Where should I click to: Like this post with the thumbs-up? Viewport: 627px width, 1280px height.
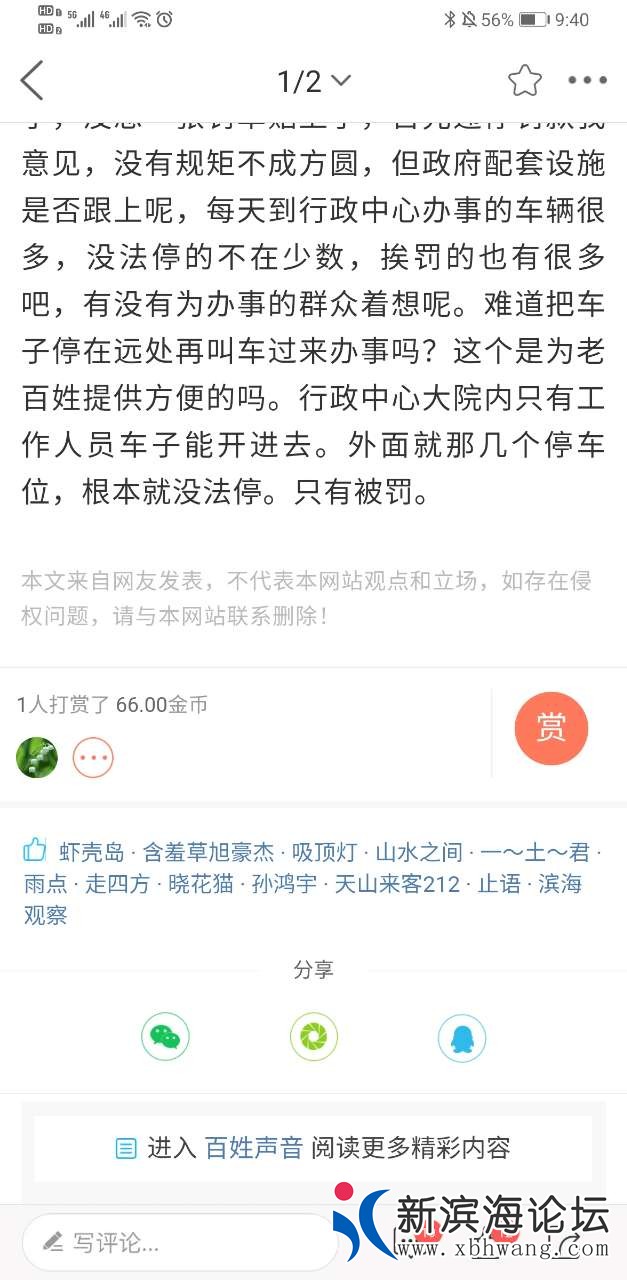point(35,851)
